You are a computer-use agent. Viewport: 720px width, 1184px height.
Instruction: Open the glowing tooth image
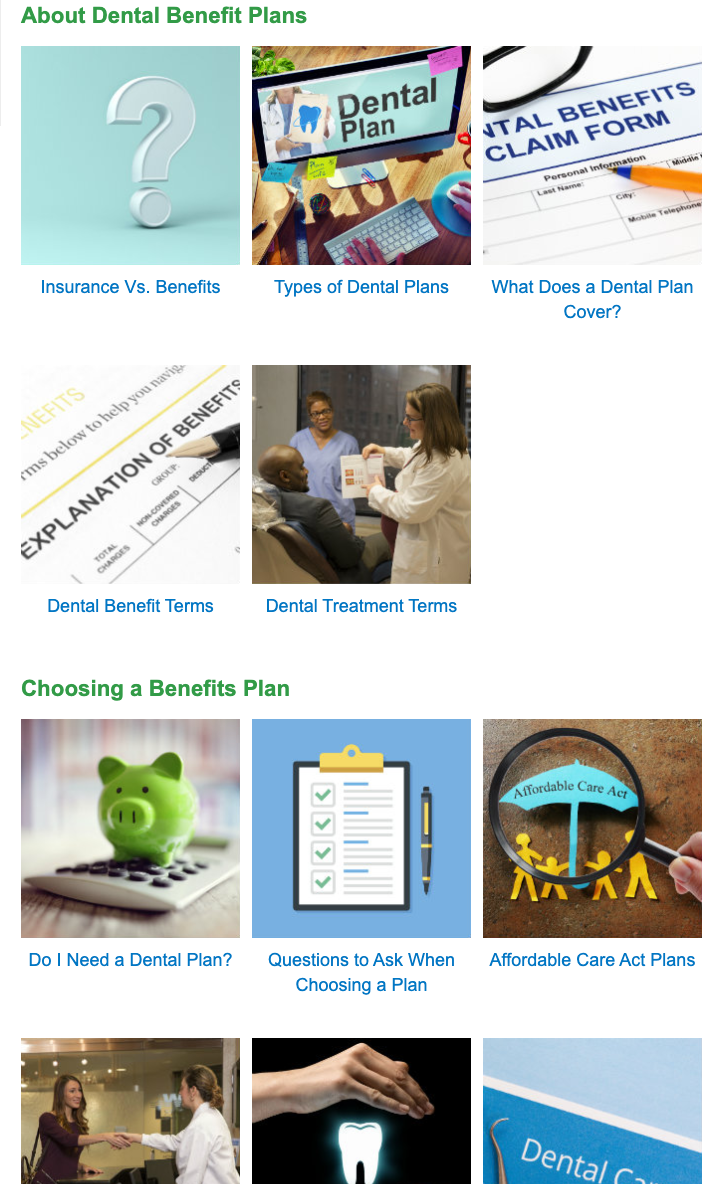[x=361, y=1111]
